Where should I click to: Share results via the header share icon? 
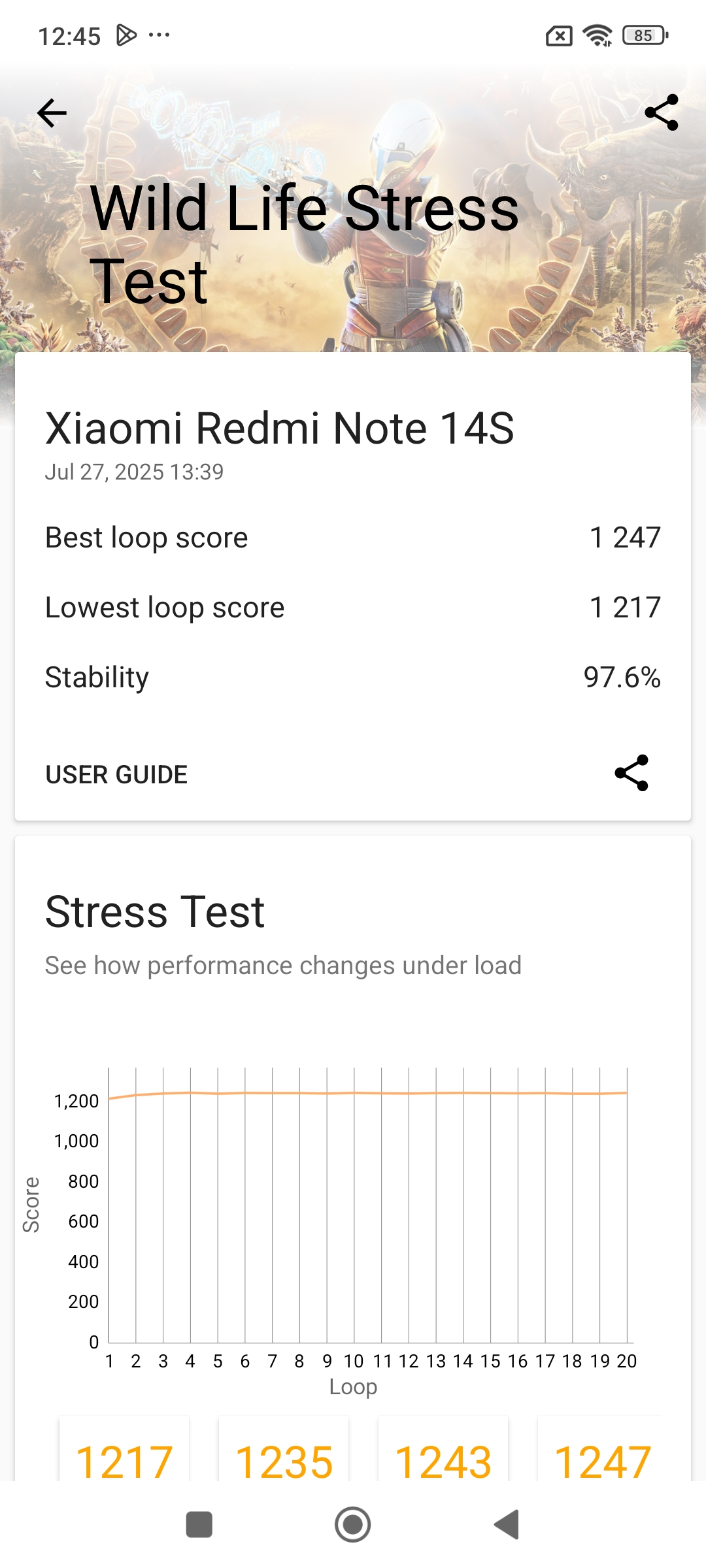[661, 113]
